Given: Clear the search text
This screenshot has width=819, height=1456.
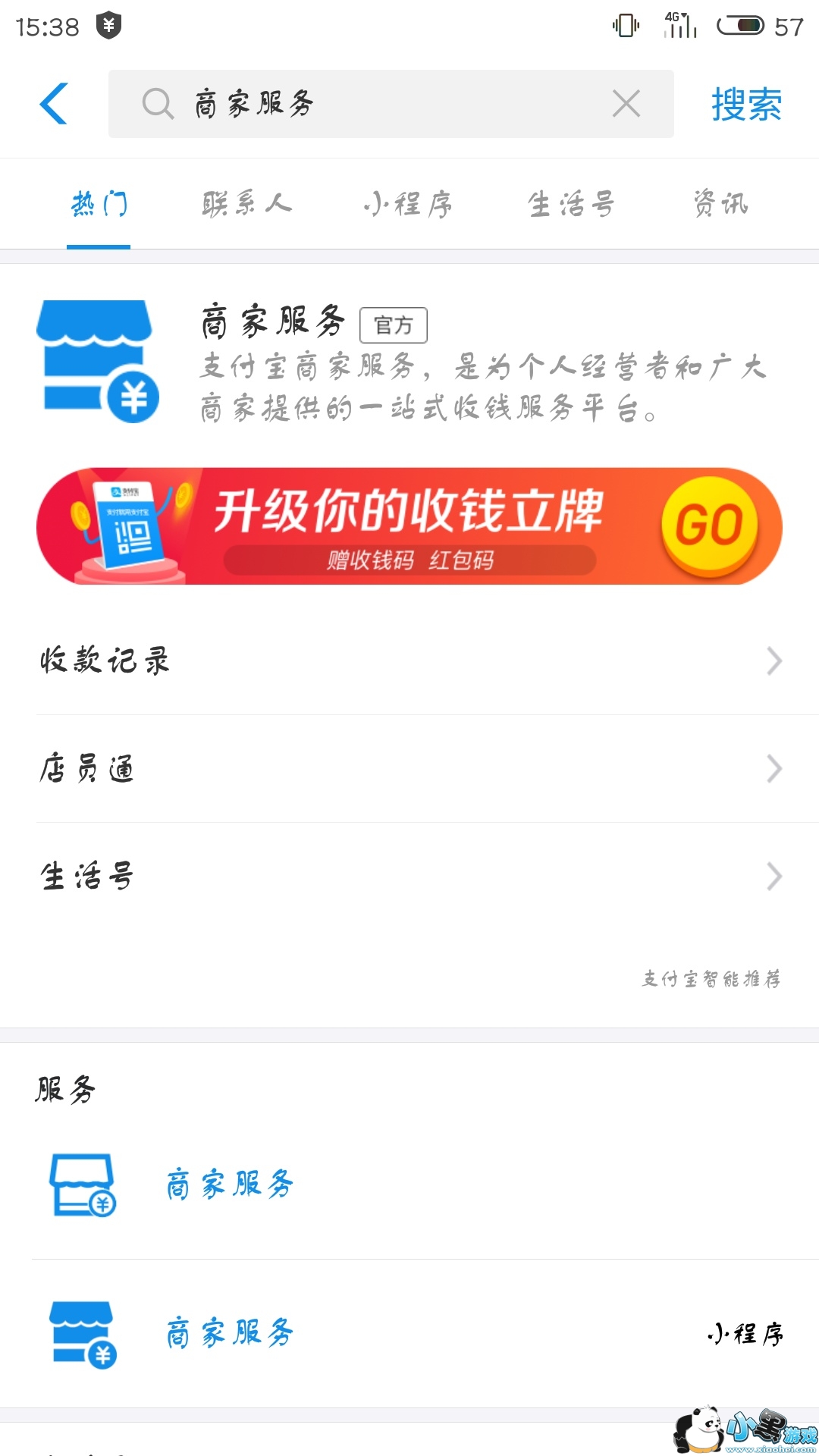Looking at the screenshot, I should [x=626, y=104].
